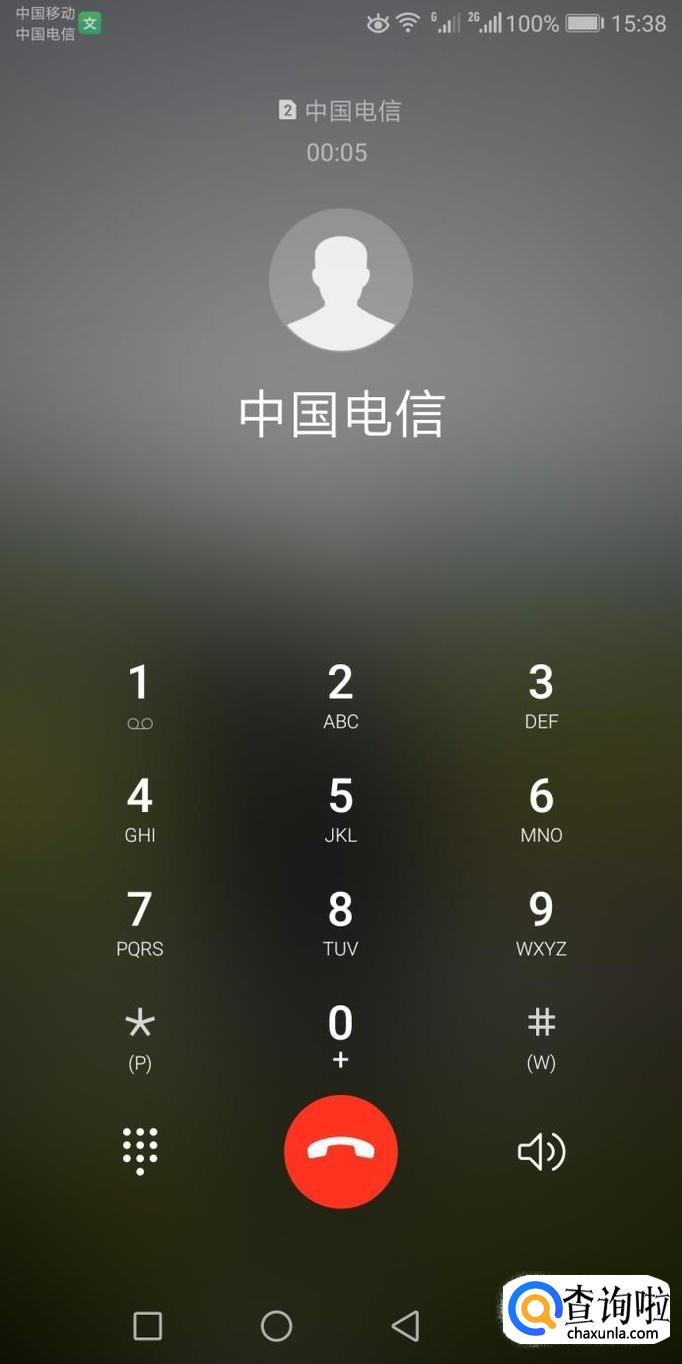682x1364 pixels.
Task: Enter digit 2 ABC on keypad
Action: [x=341, y=696]
